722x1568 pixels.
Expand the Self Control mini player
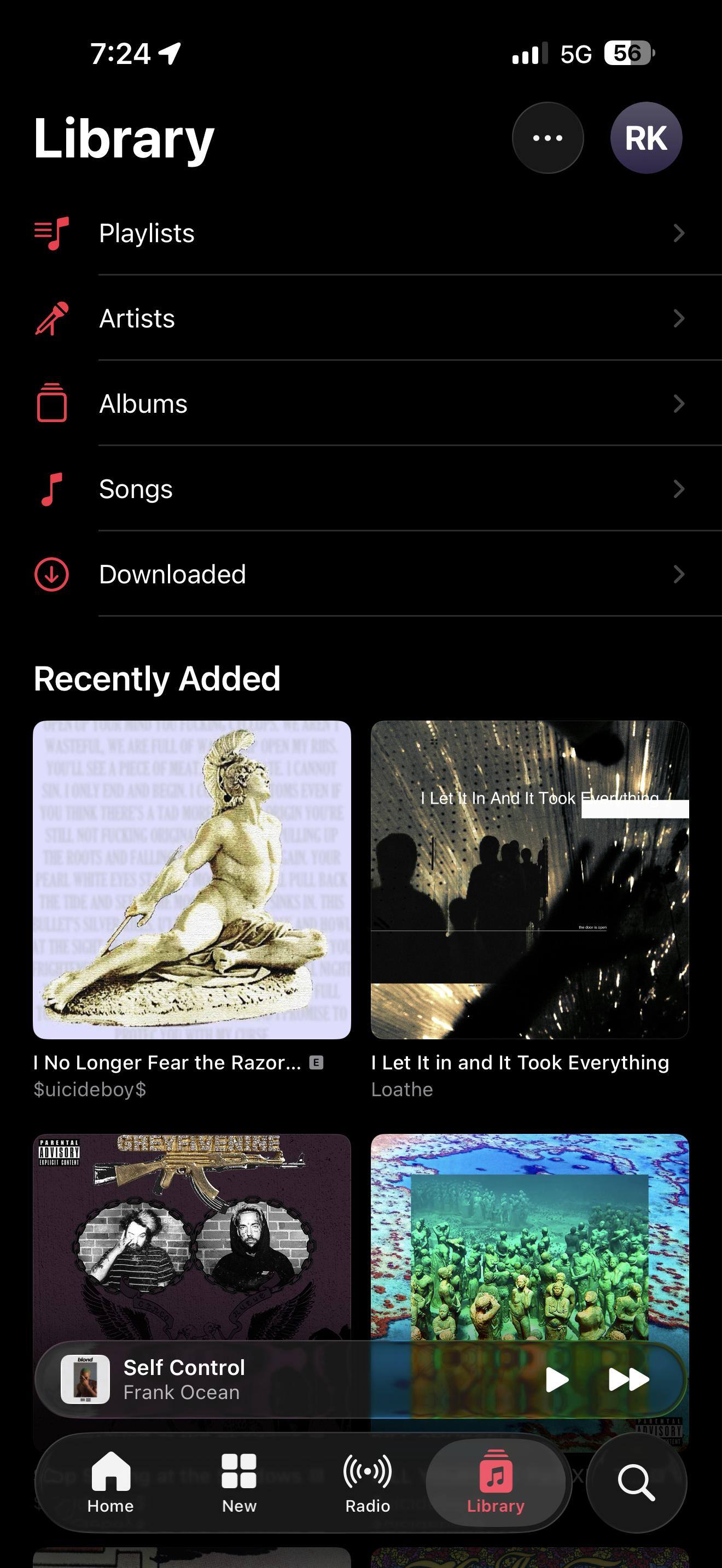click(x=274, y=1379)
